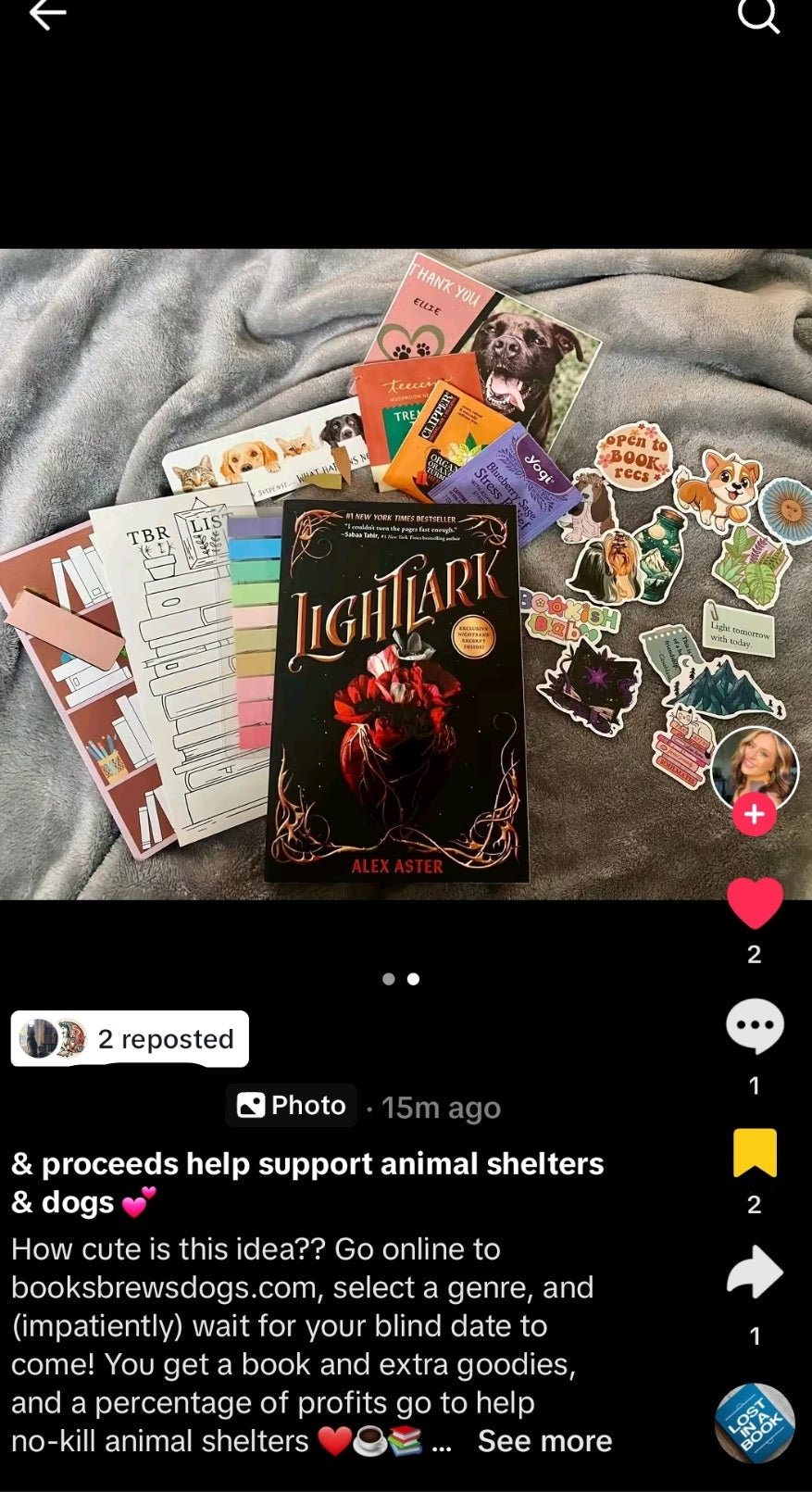Viewport: 812px width, 1492px height.
Task: Bookmark this post to favorites
Action: [754, 1153]
